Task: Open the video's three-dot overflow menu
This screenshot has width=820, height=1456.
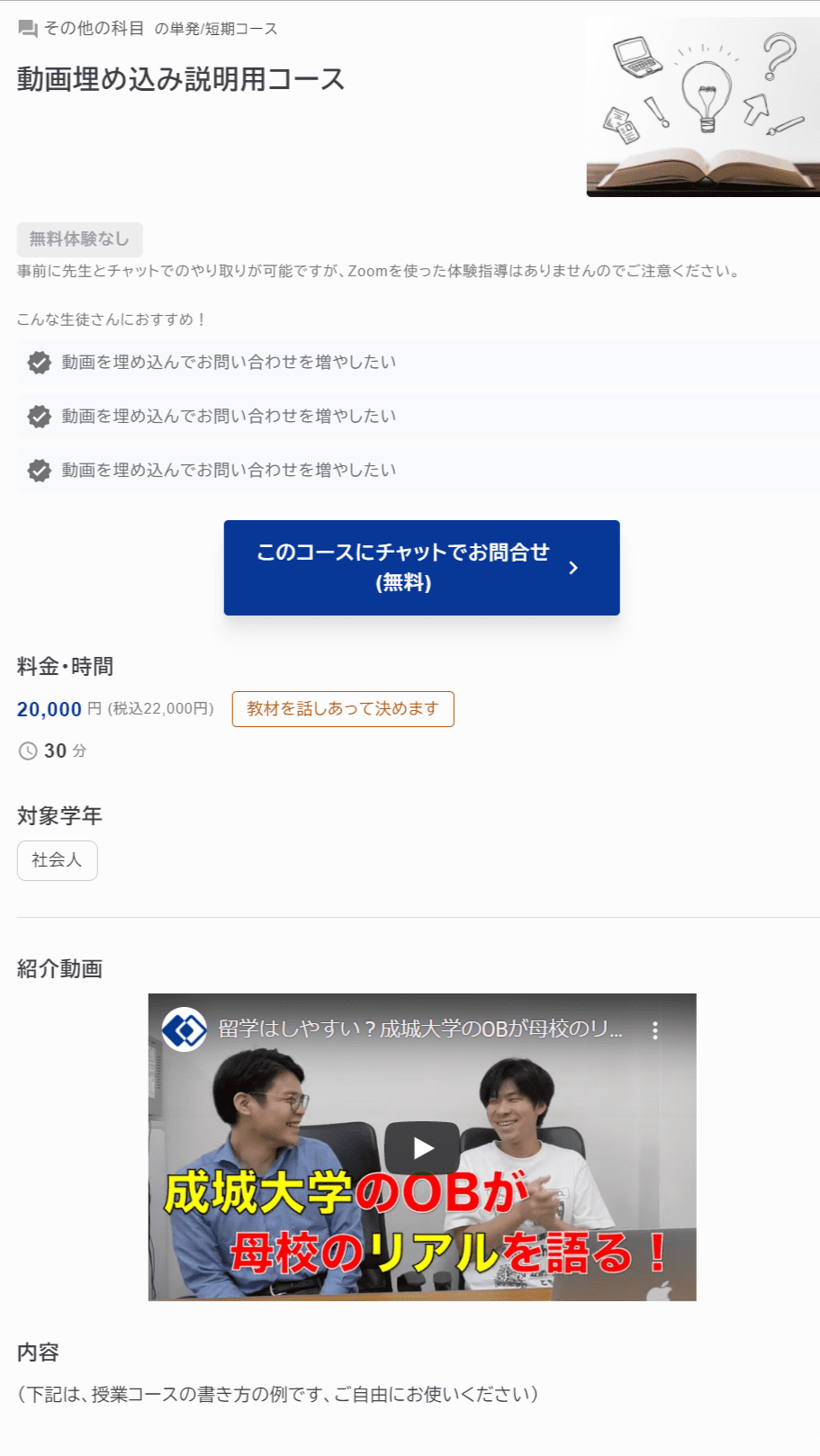Action: pyautogui.click(x=655, y=1030)
